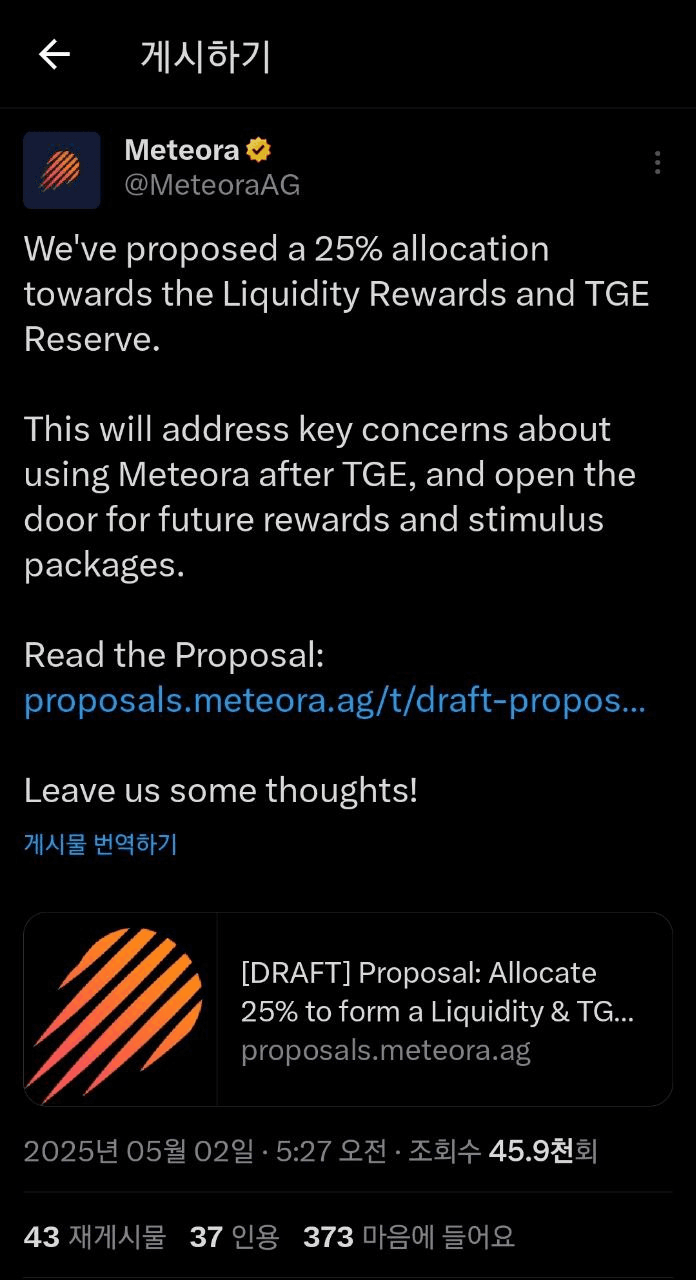The width and height of the screenshot is (696, 1280).
Task: Open Meteora's profile picture
Action: (x=62, y=170)
